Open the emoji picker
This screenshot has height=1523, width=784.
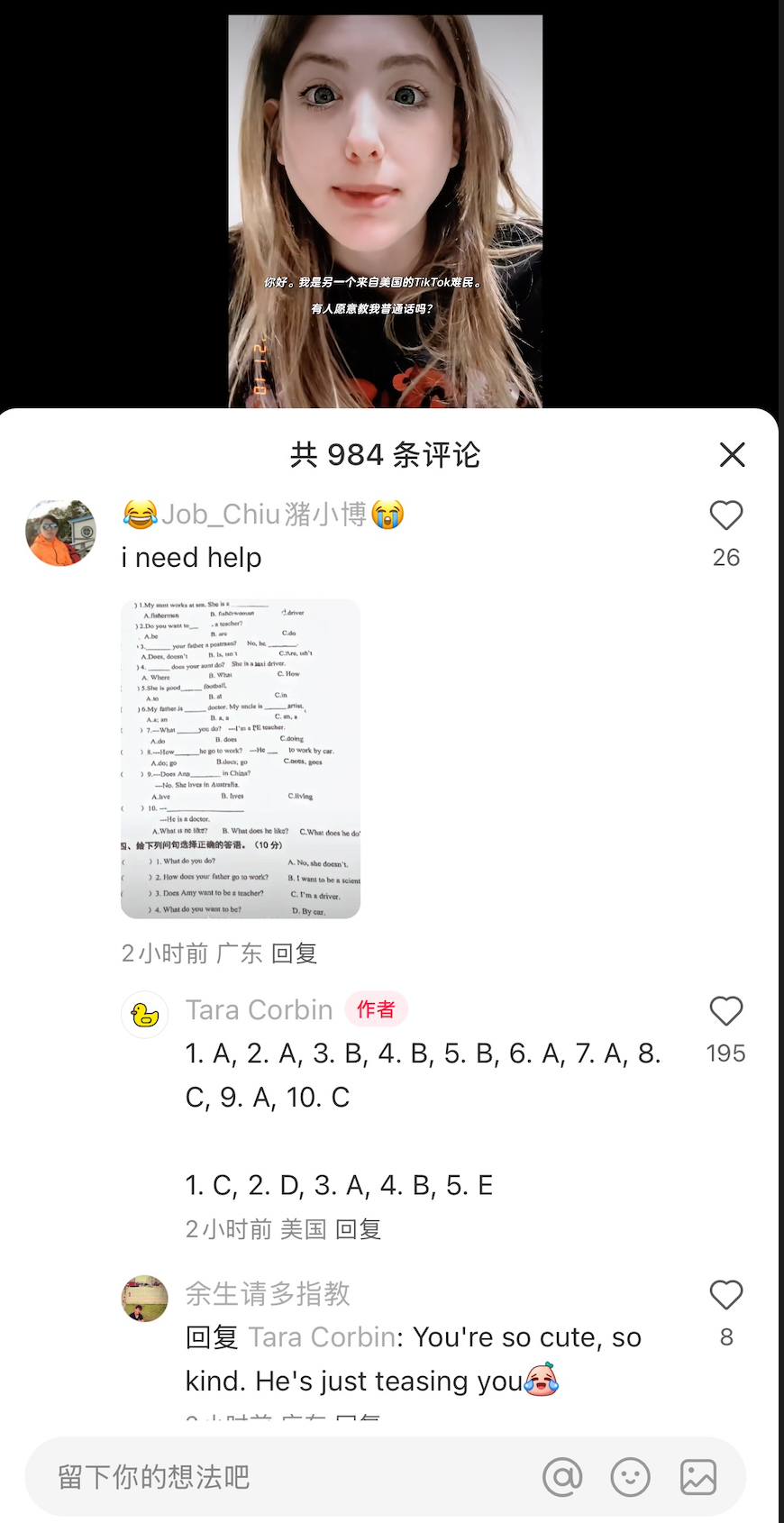pos(631,1477)
